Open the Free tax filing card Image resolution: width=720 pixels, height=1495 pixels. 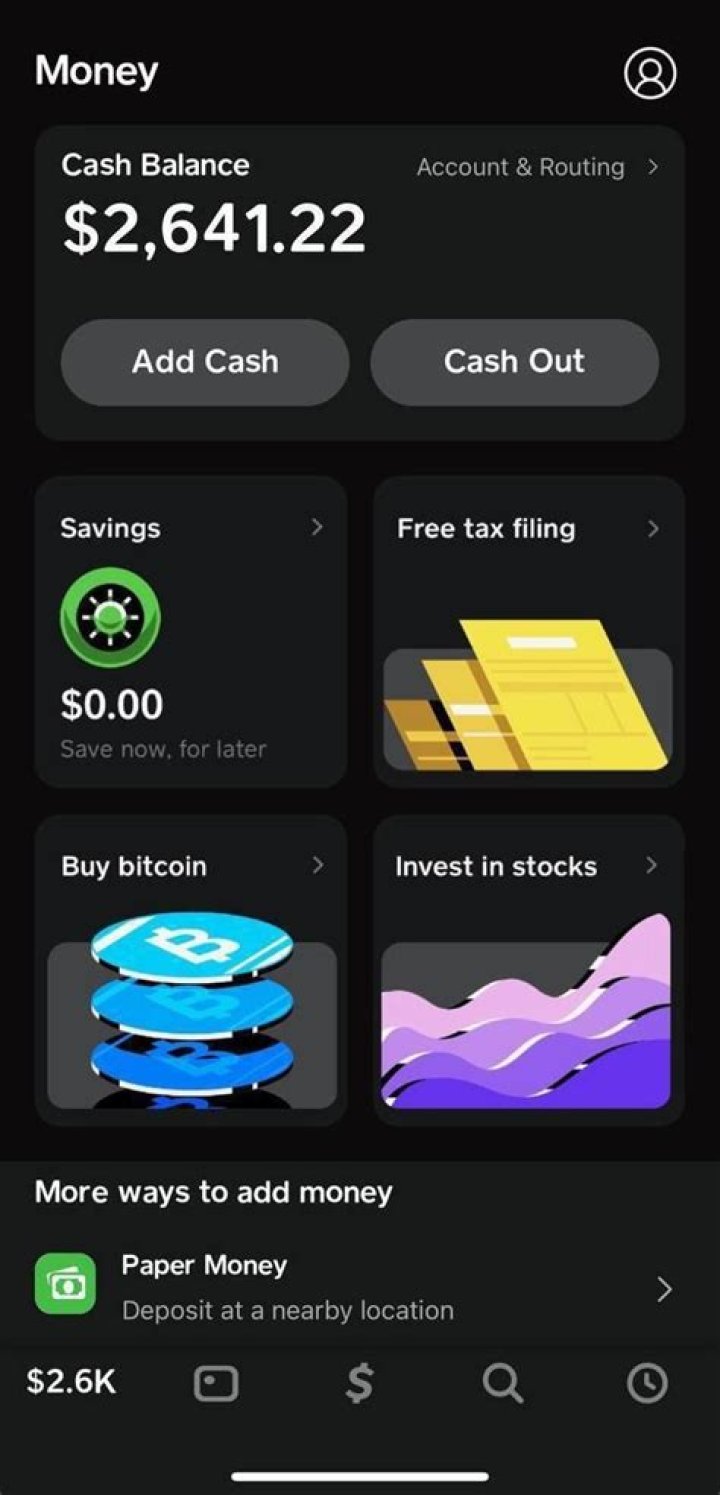click(x=529, y=632)
